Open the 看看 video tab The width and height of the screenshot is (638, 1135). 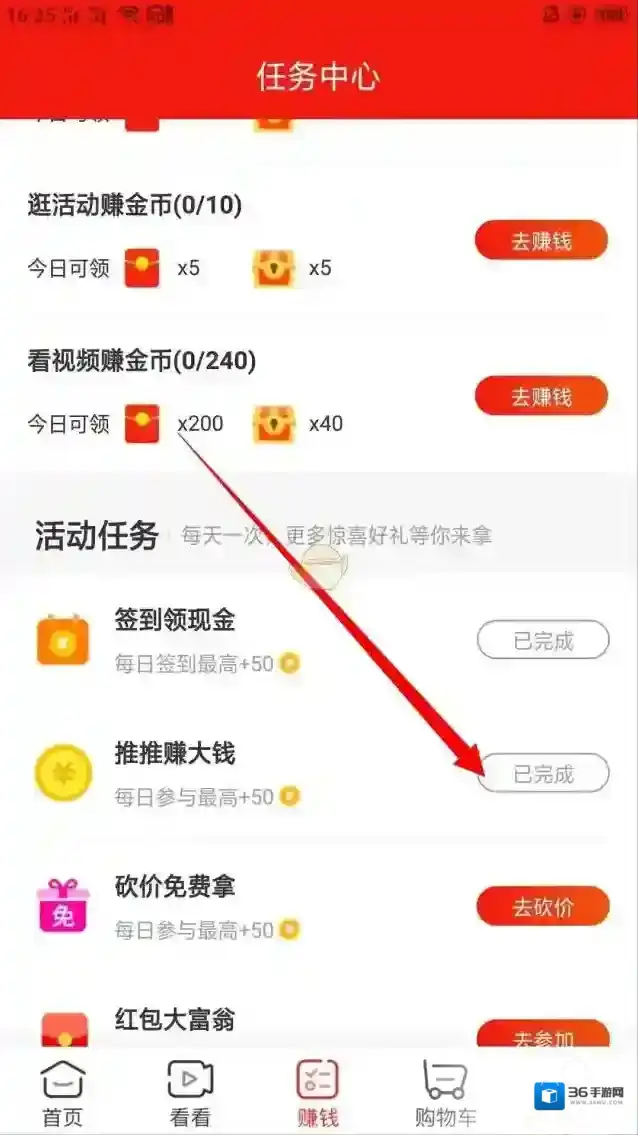[x=190, y=1092]
